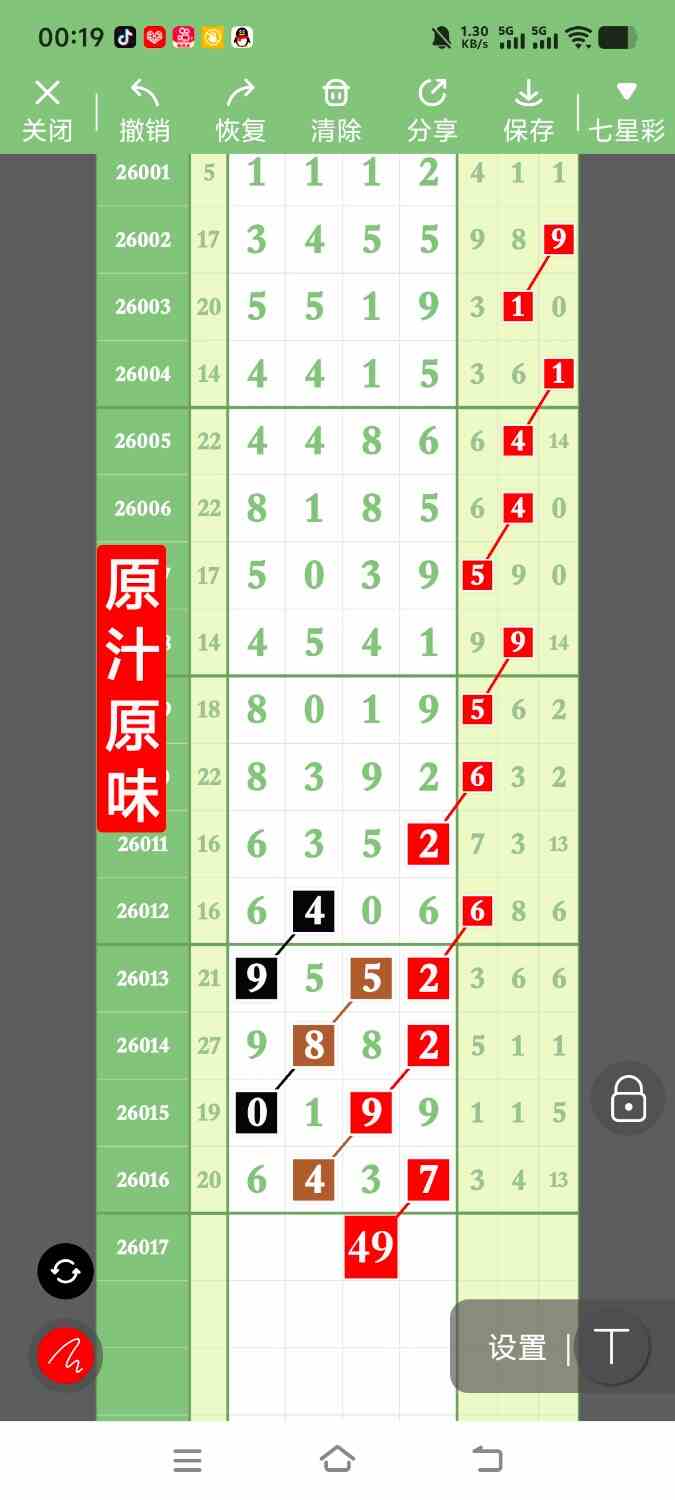Choose the T text tool button
This screenshot has width=675, height=1500.
pyautogui.click(x=611, y=1347)
